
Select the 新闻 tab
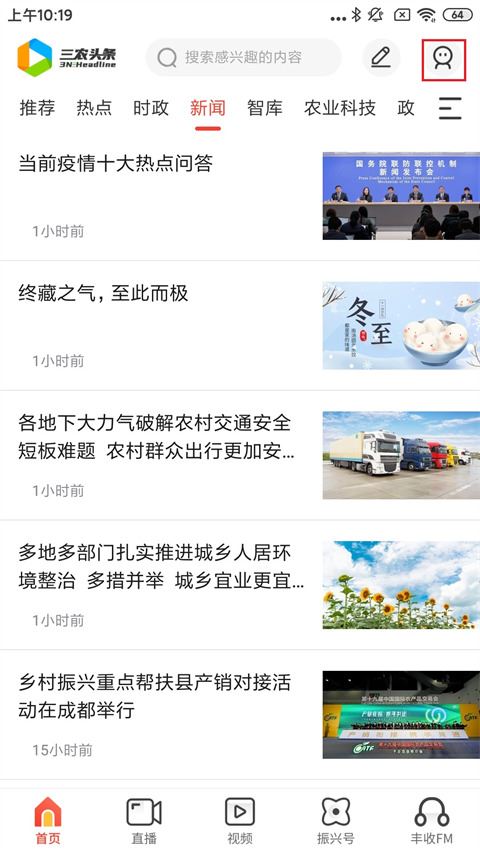(207, 108)
